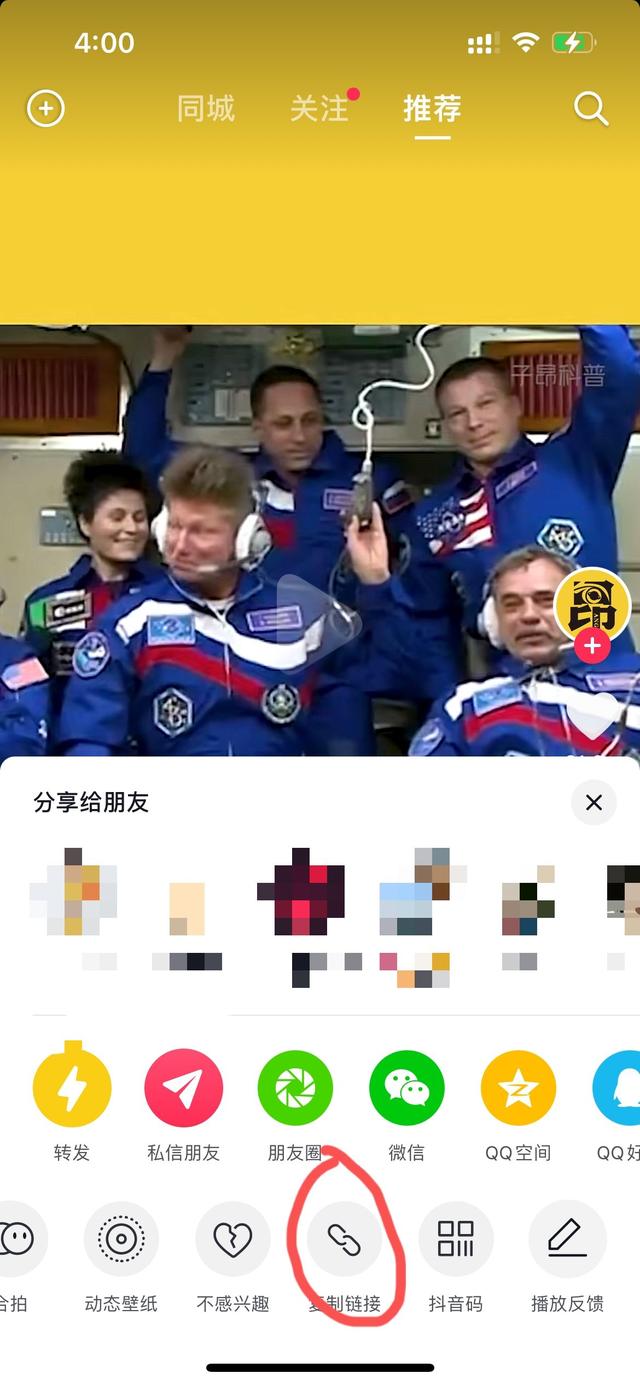Switch to the 同城 tab
The image size is (640, 1385).
point(205,108)
